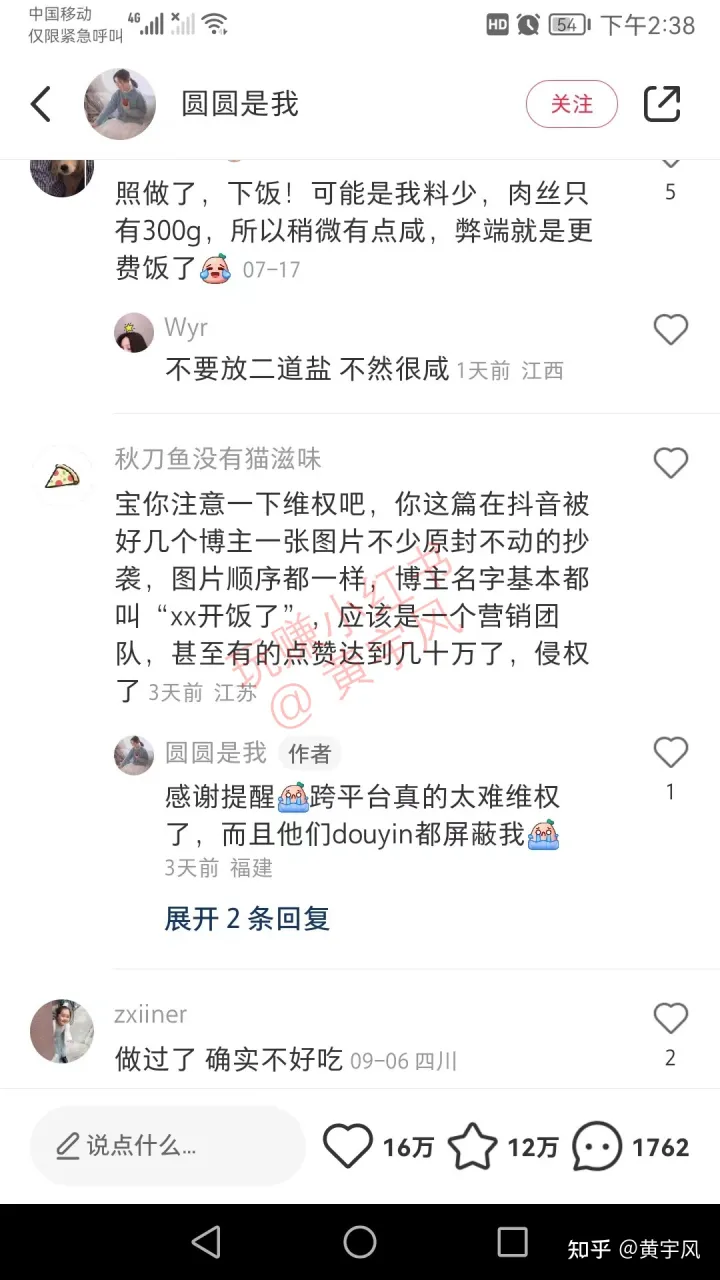Bookmark the post with the 12万 star

point(472,1146)
